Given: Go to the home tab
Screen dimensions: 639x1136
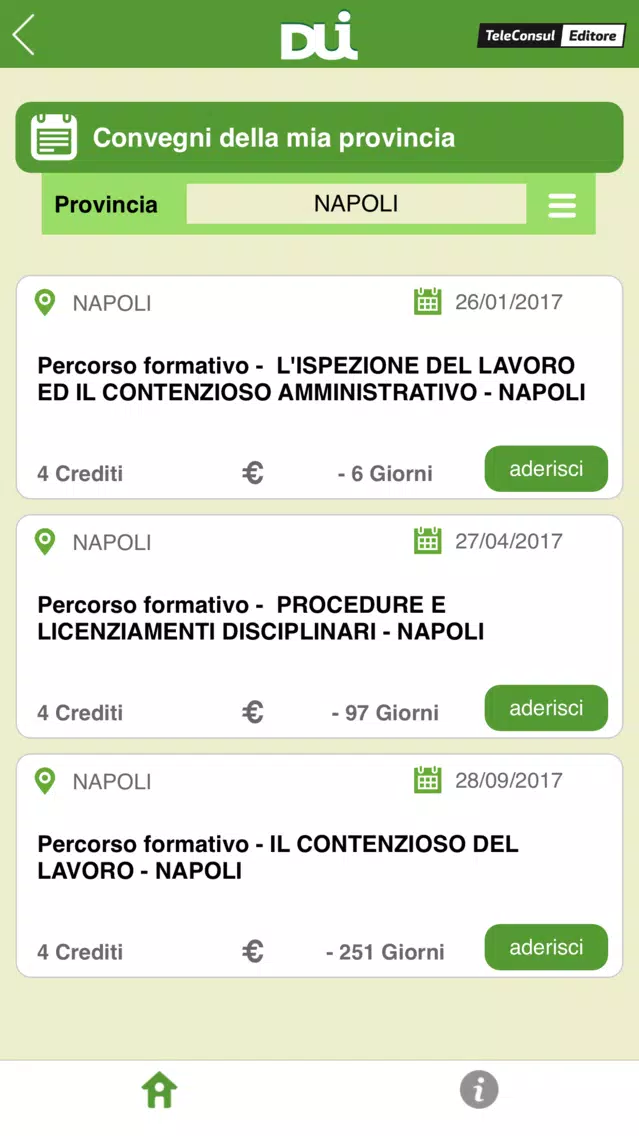Looking at the screenshot, I should point(159,1090).
